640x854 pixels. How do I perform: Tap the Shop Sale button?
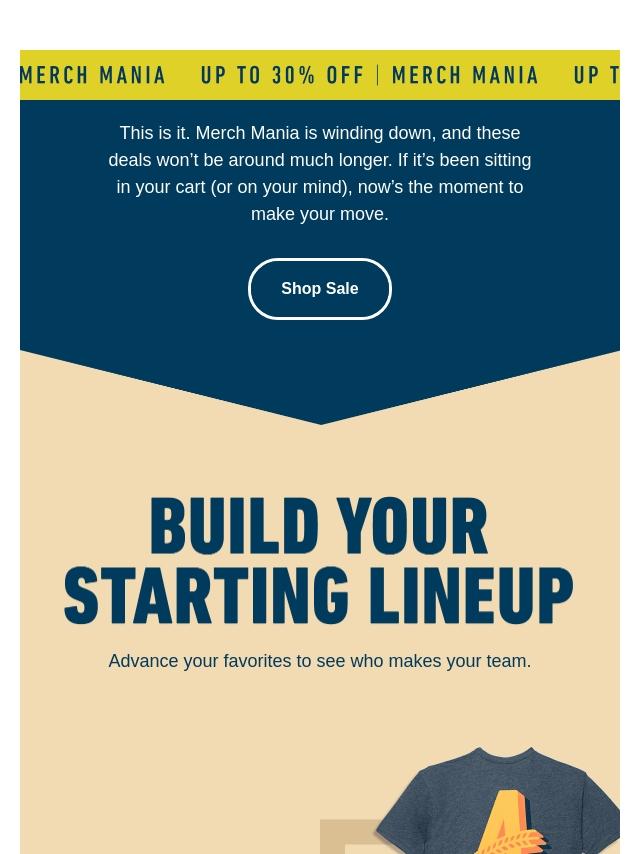click(x=320, y=289)
